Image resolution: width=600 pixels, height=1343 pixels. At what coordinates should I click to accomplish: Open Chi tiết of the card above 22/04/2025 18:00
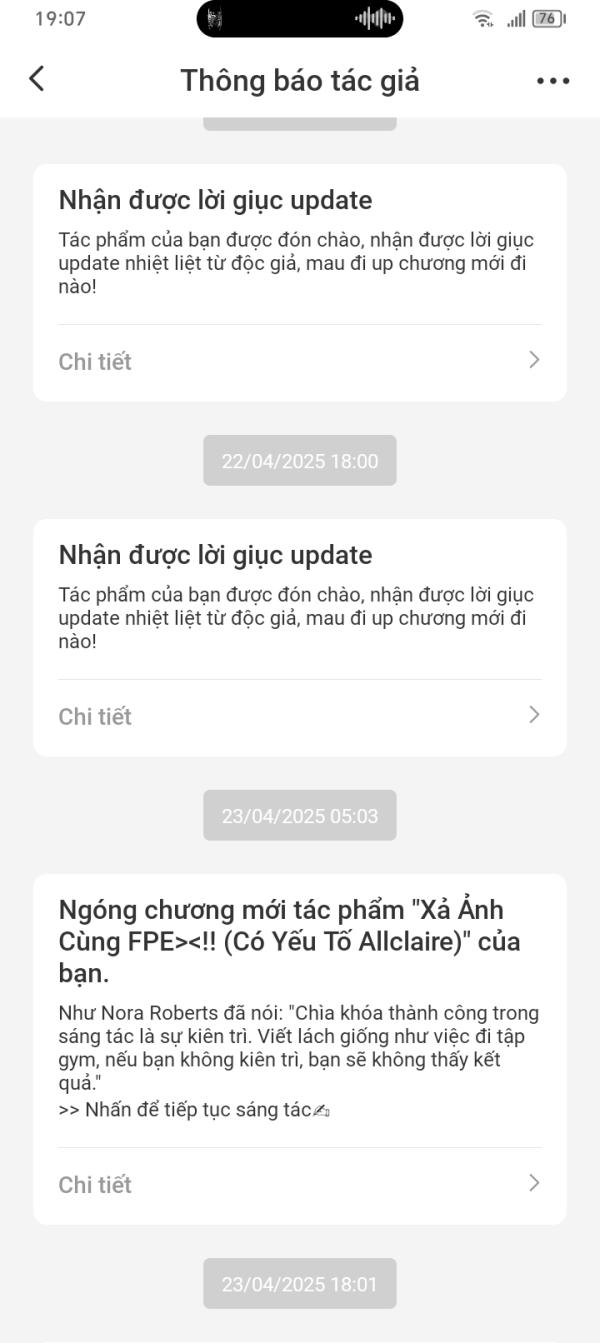pyautogui.click(x=299, y=361)
